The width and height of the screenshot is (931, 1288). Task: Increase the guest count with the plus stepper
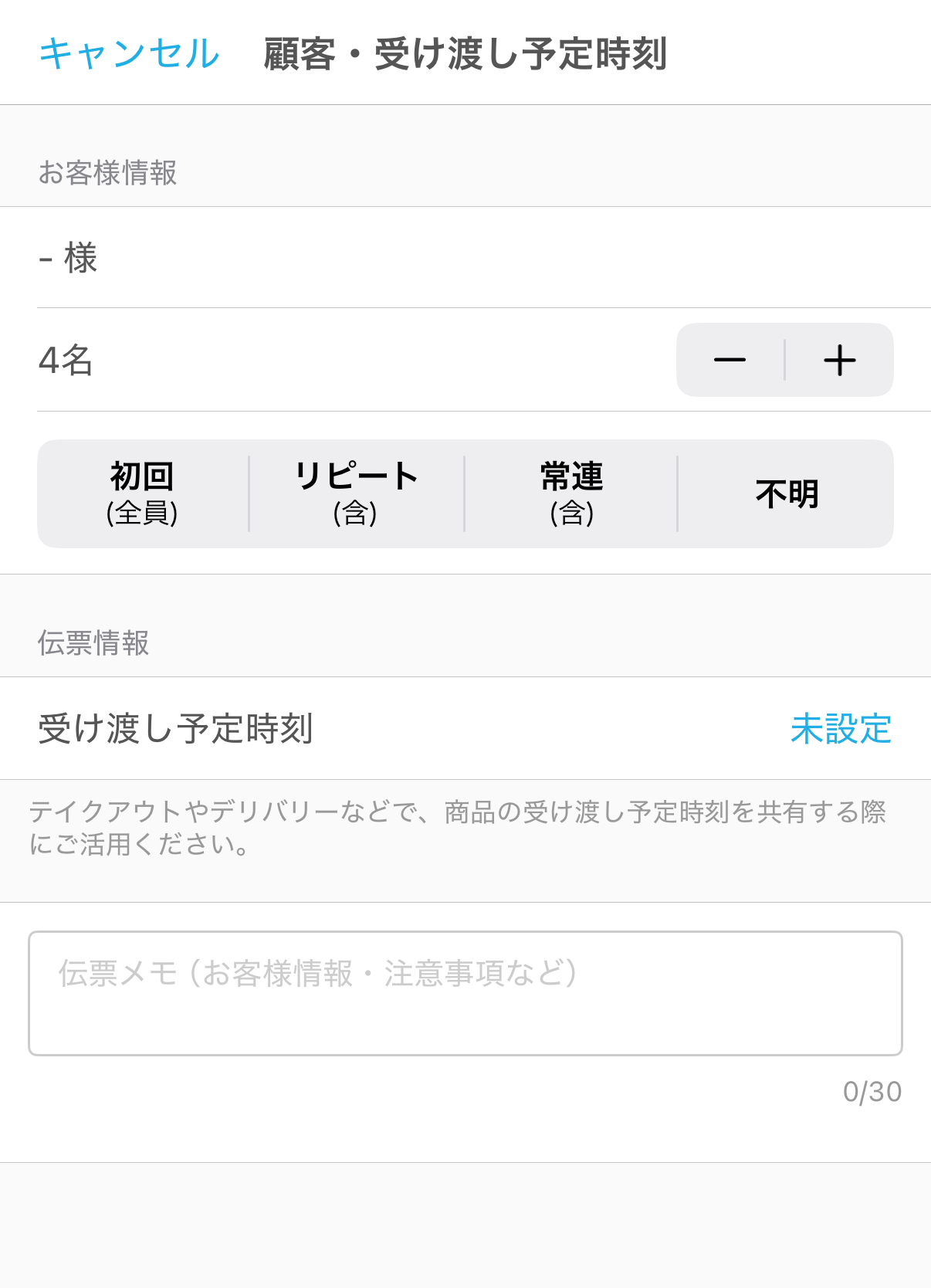point(841,360)
